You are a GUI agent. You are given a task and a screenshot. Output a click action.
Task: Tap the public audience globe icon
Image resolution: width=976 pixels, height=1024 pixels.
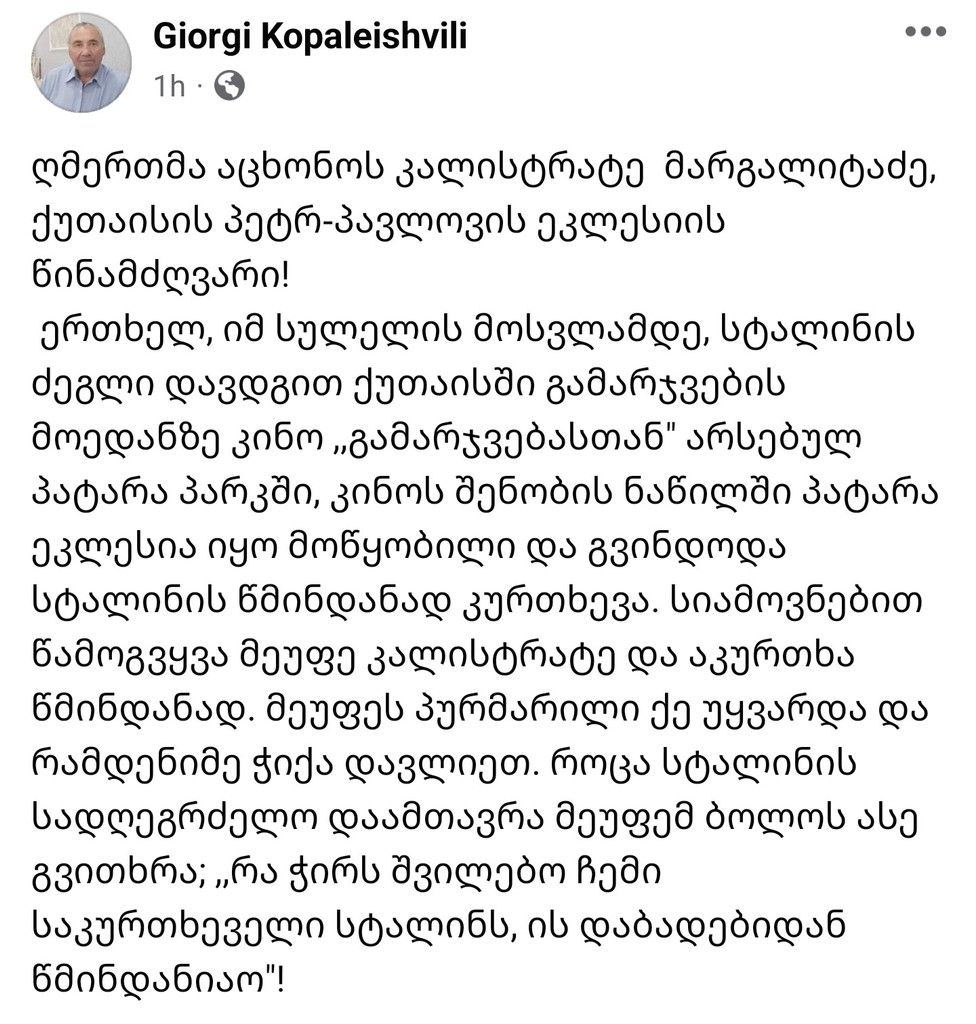[229, 87]
